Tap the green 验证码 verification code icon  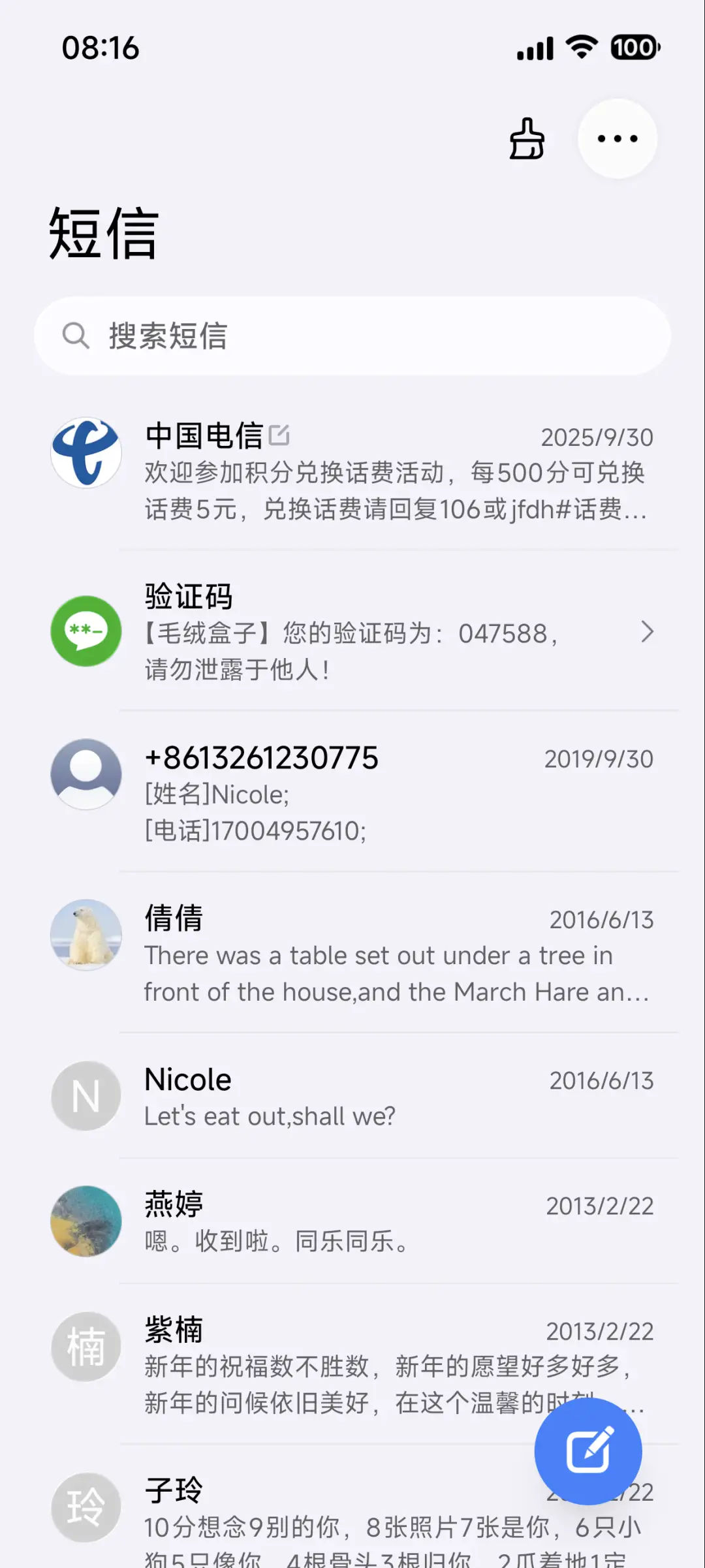(x=86, y=631)
